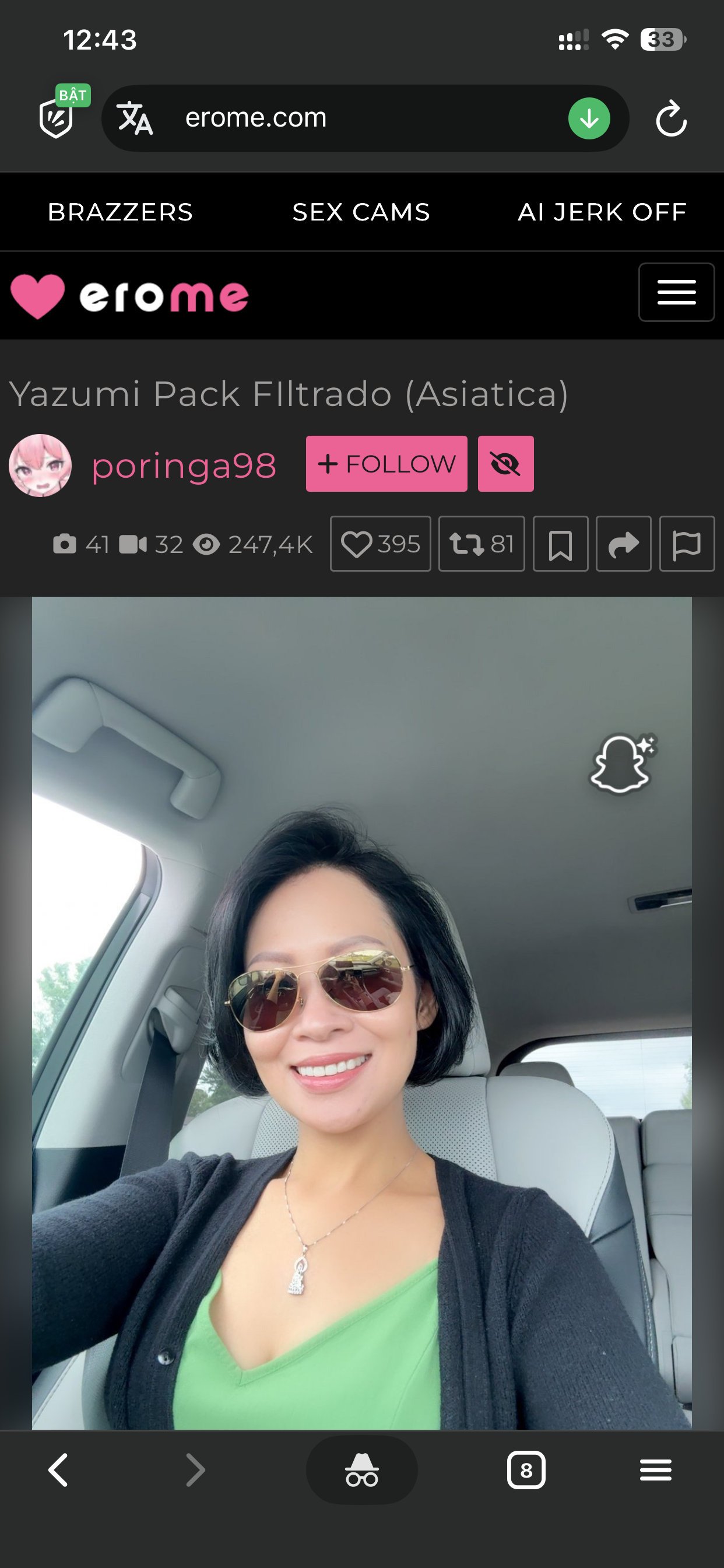The image size is (724, 1568).
Task: Open the ad-block shield icon
Action: tap(57, 118)
